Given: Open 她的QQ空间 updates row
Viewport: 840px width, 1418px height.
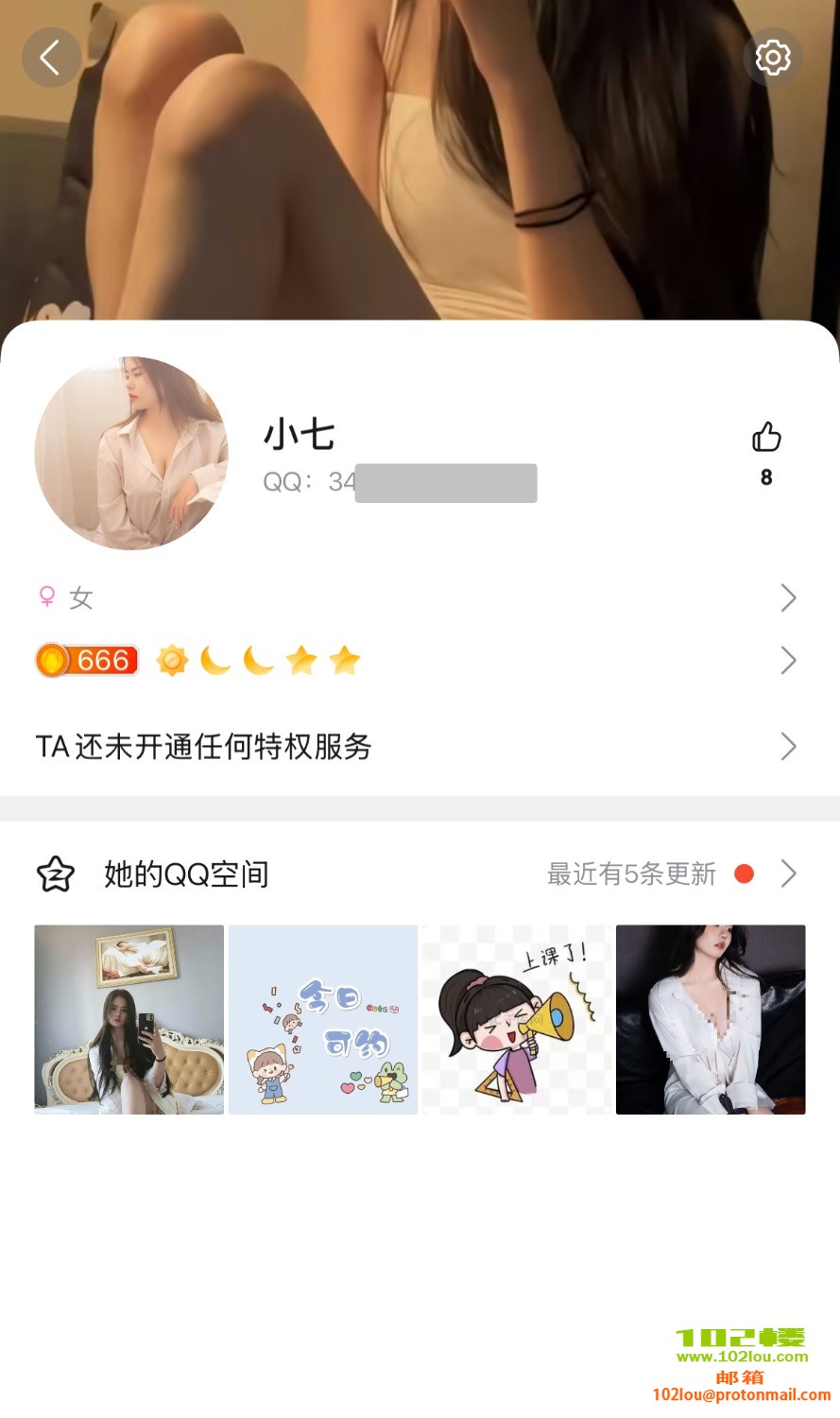Looking at the screenshot, I should point(416,873).
